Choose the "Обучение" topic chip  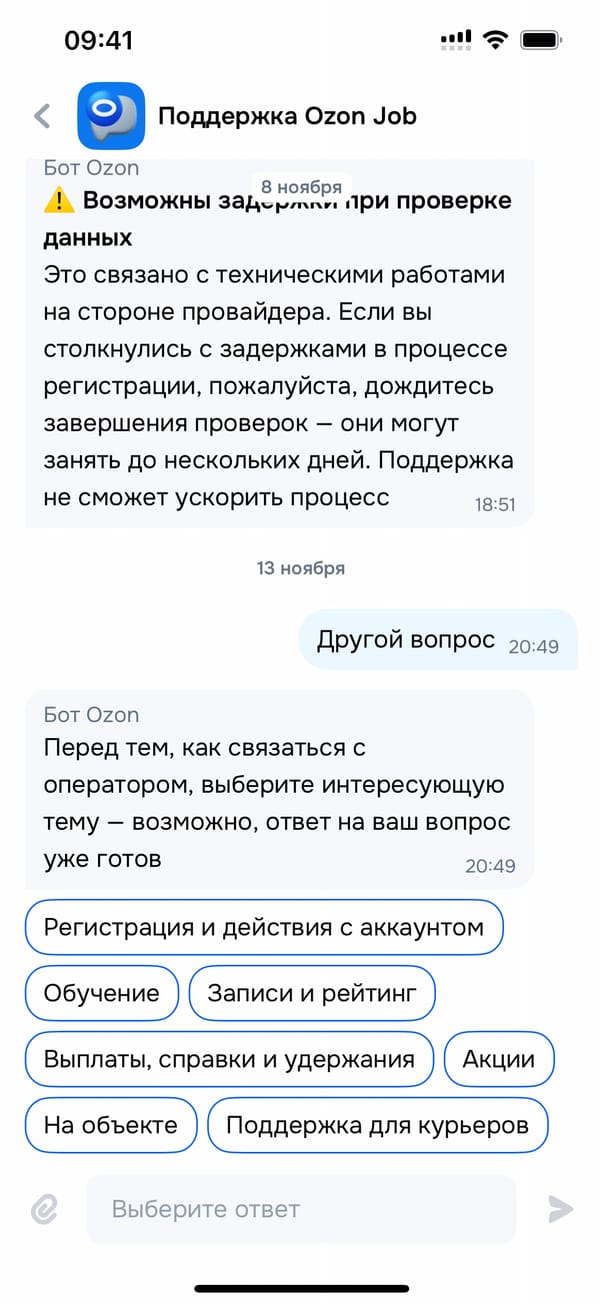tap(101, 993)
